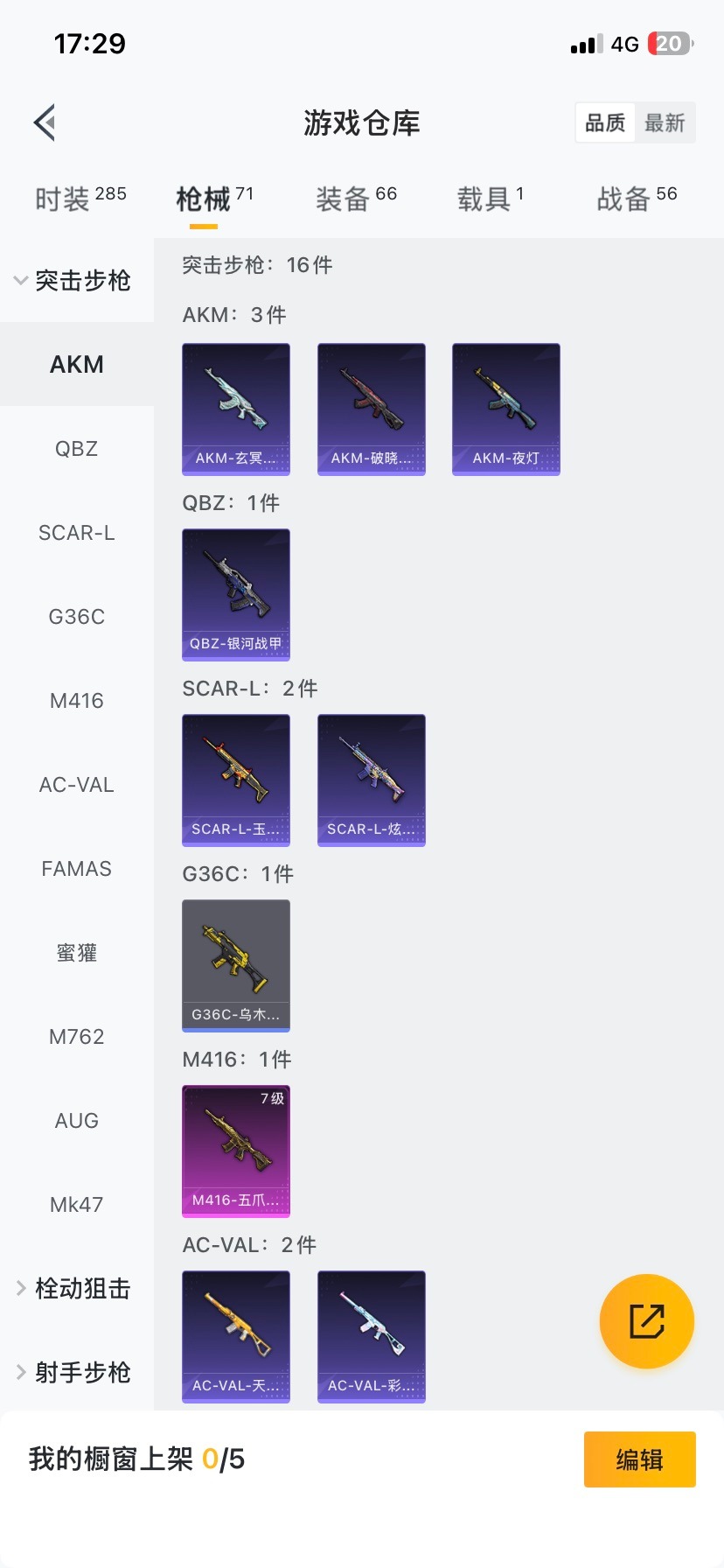Open the 载具 tab

pos(490,199)
